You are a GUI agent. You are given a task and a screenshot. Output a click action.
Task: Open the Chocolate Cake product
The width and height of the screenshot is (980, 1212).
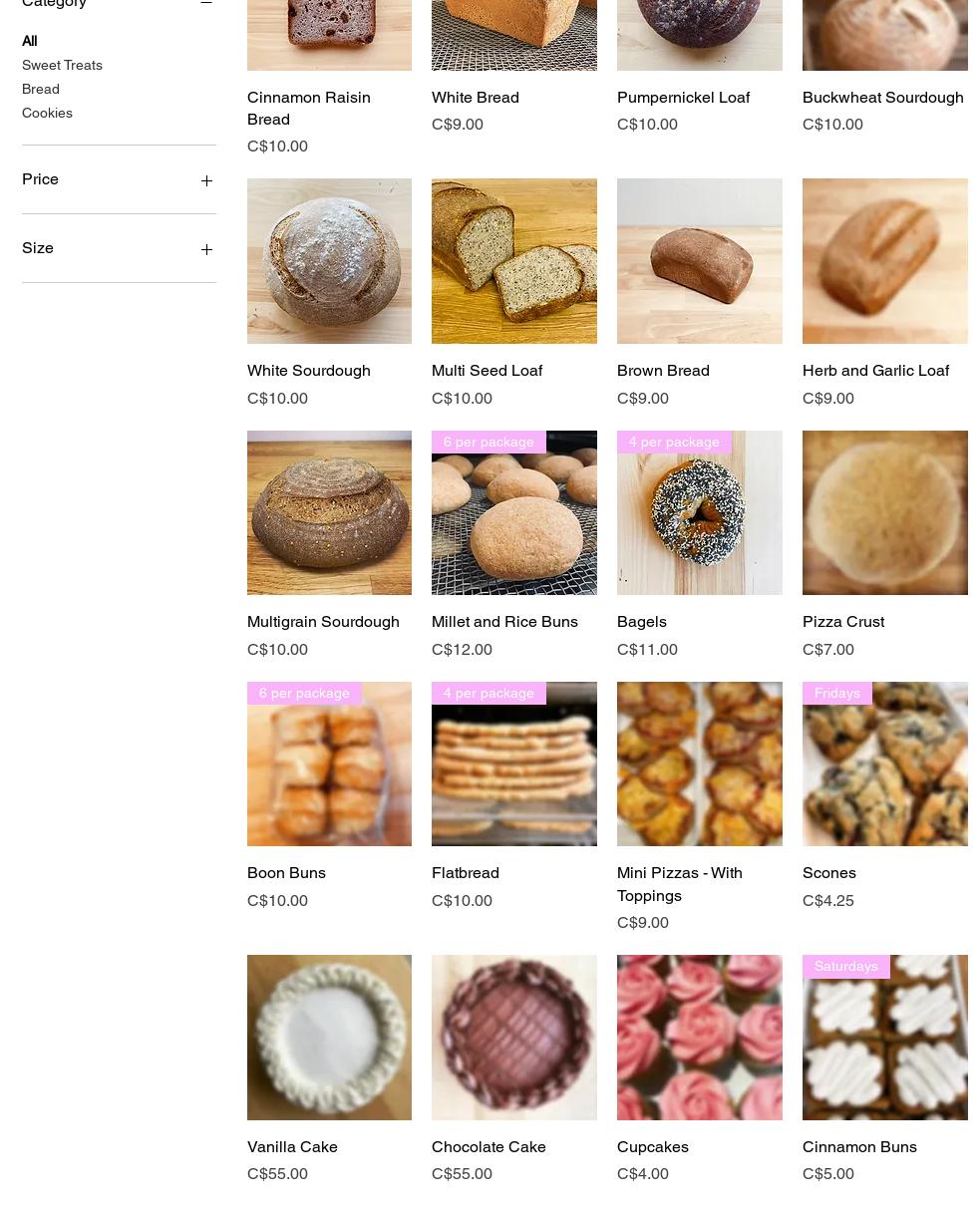click(x=513, y=1037)
